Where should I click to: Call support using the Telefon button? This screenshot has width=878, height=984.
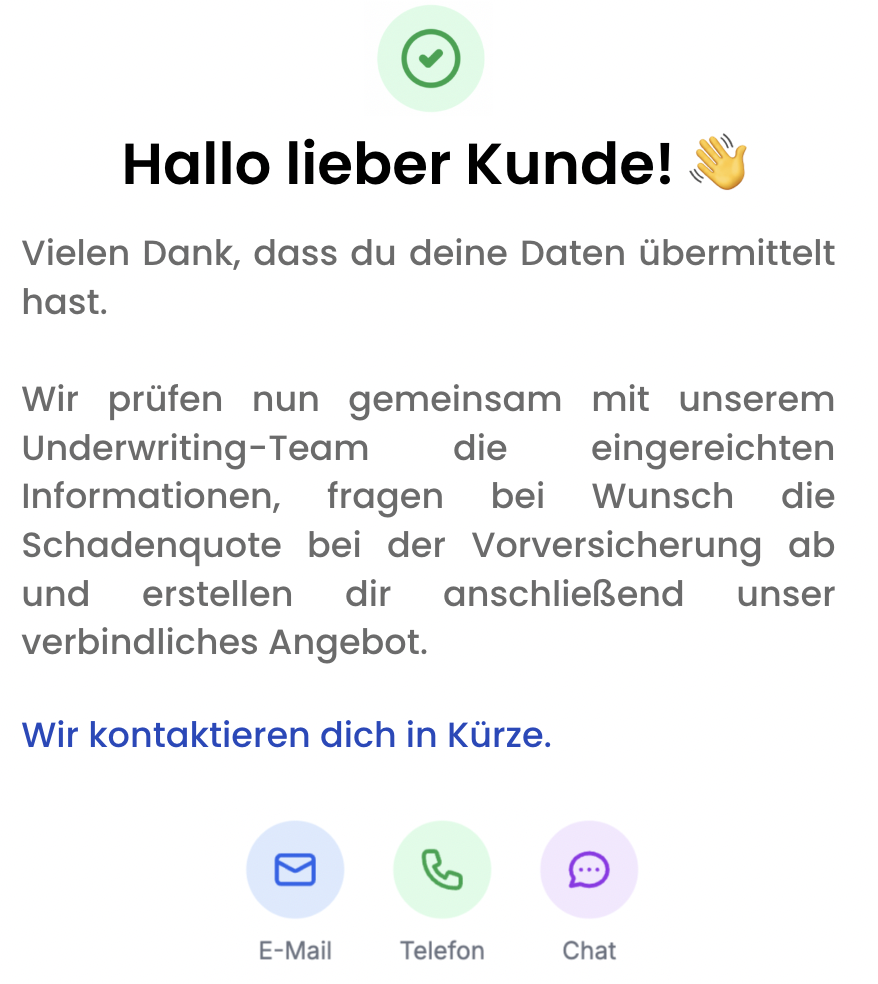442,870
